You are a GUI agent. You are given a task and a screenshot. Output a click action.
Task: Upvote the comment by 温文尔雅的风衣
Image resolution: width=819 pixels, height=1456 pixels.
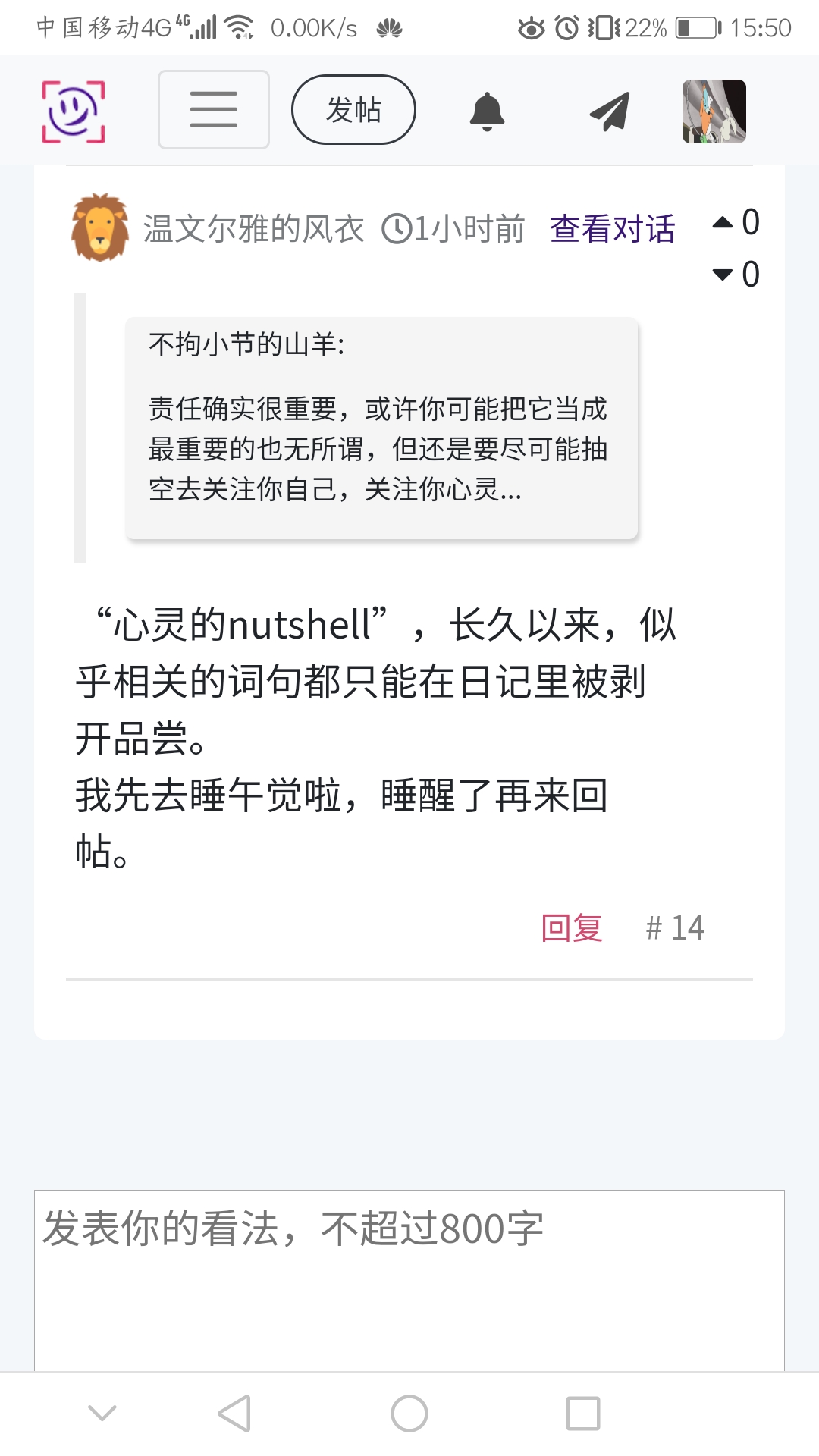pos(723,222)
